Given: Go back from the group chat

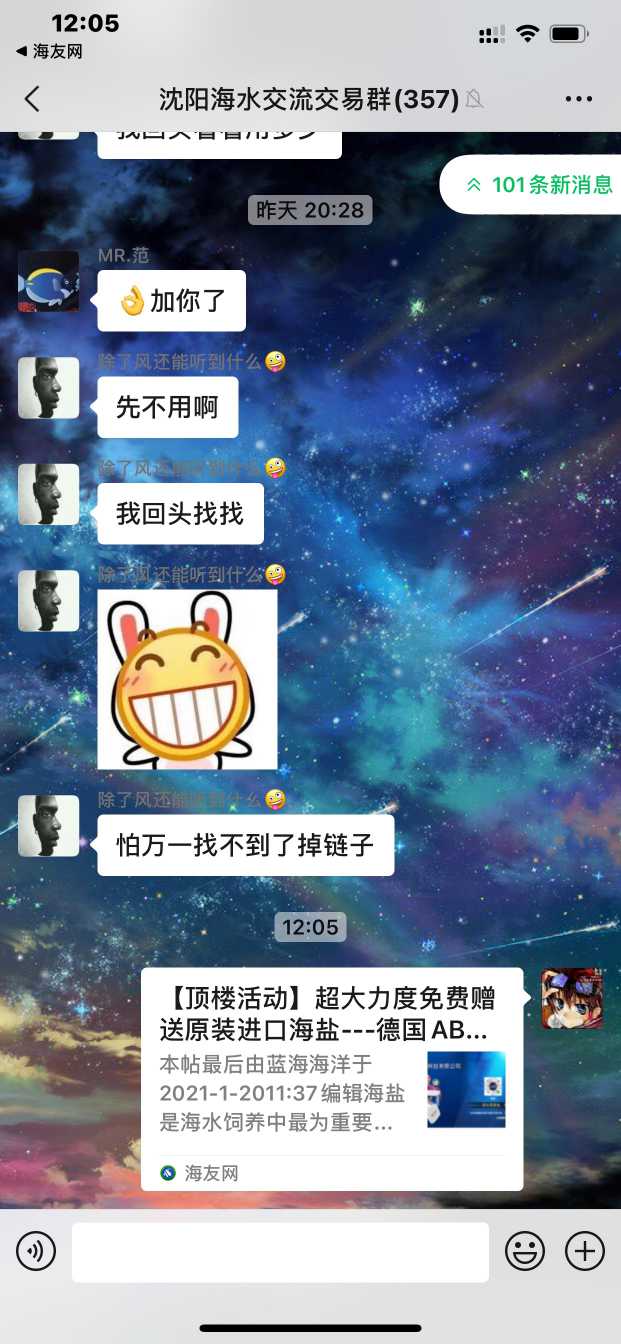Looking at the screenshot, I should (32, 98).
